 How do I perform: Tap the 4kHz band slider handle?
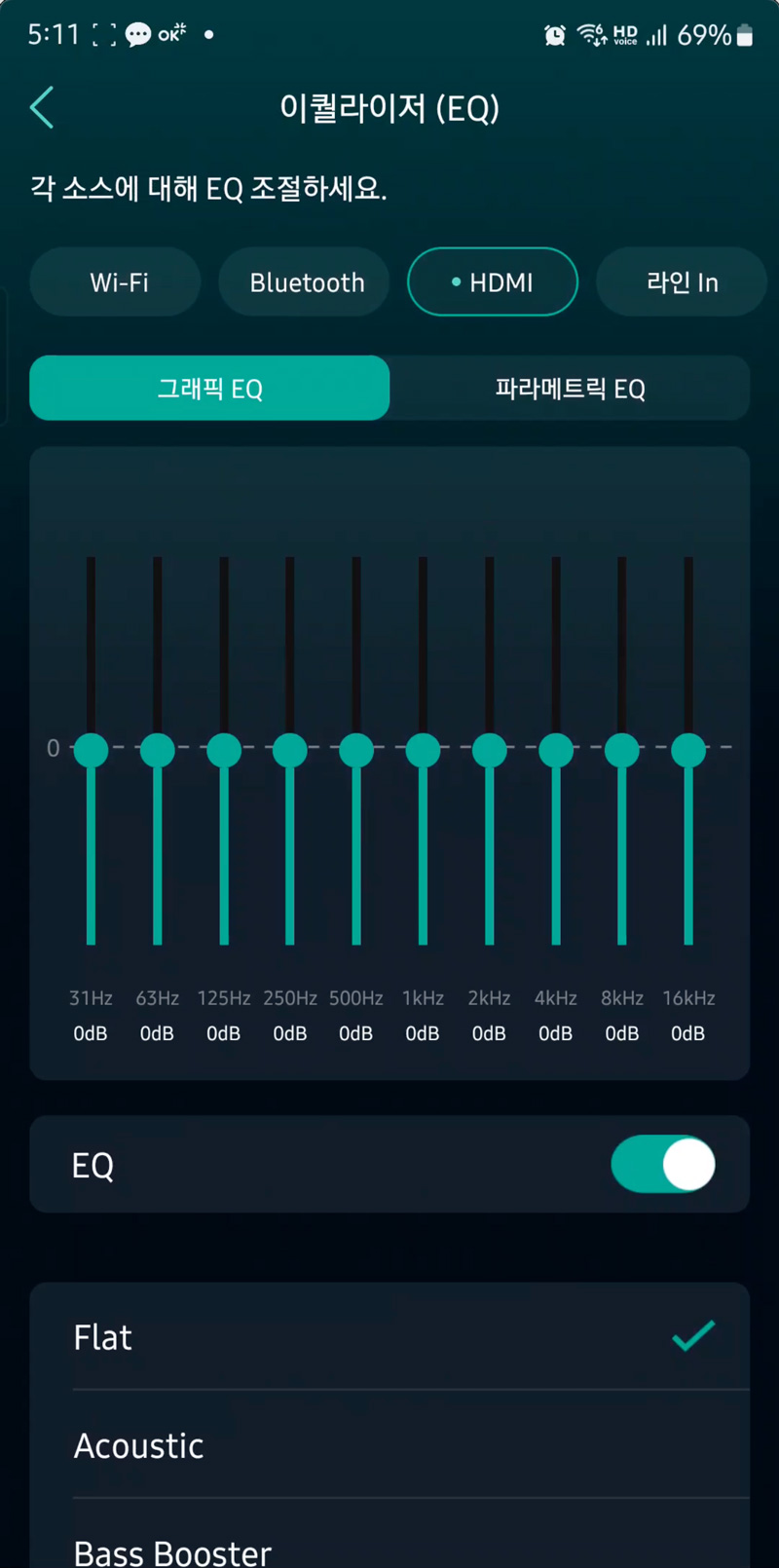point(556,750)
